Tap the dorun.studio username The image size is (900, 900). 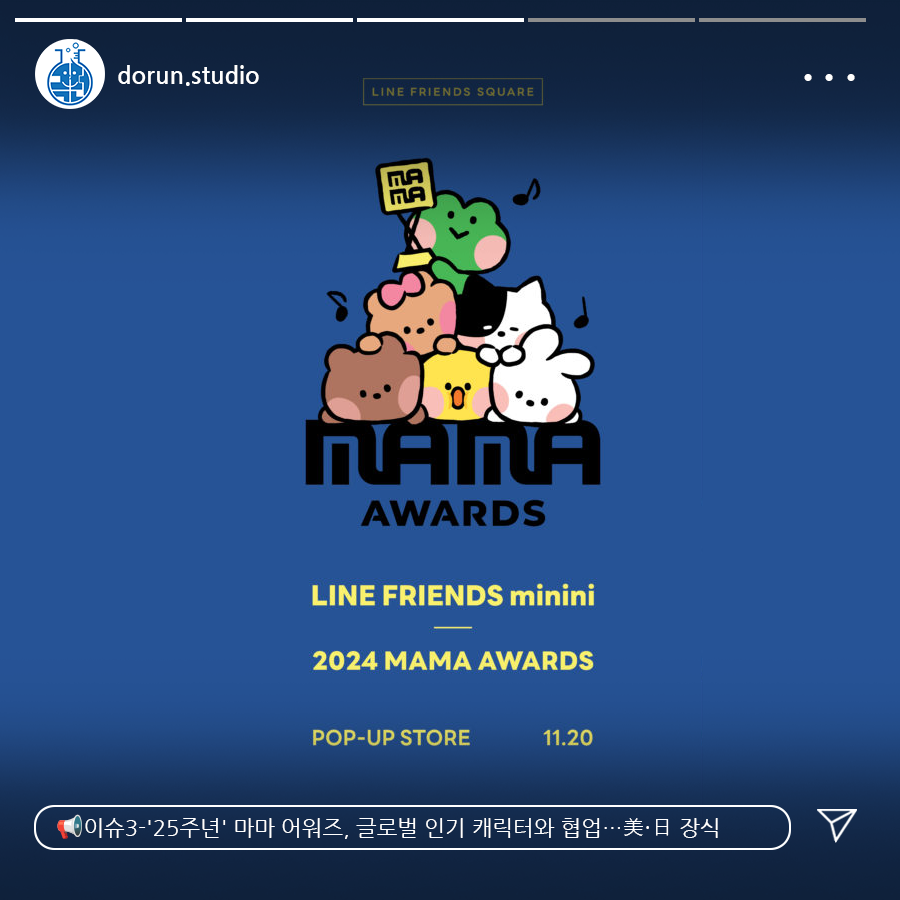tap(188, 75)
